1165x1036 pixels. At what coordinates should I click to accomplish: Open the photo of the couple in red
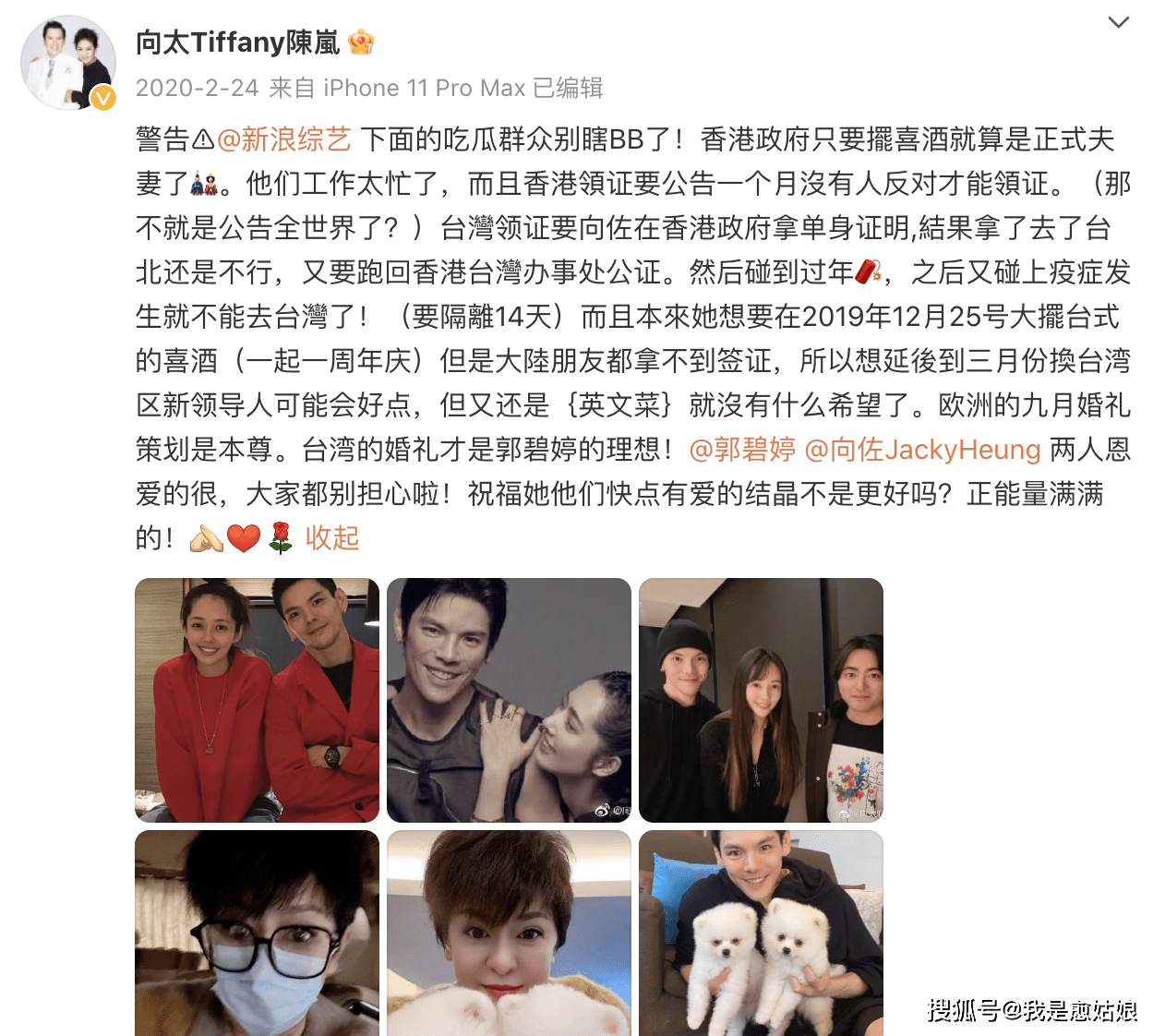[257, 700]
